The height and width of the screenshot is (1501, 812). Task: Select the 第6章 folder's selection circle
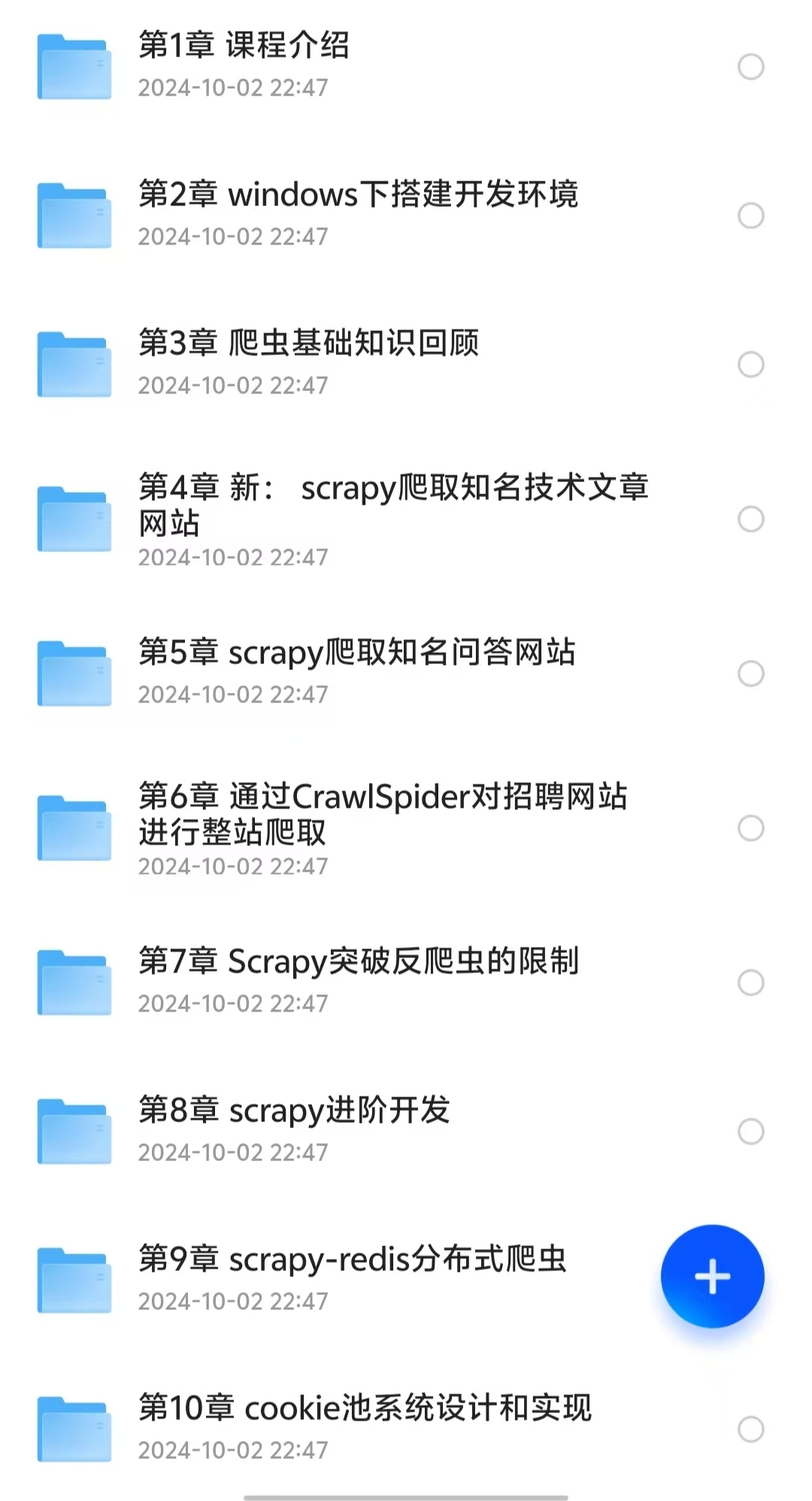click(750, 828)
